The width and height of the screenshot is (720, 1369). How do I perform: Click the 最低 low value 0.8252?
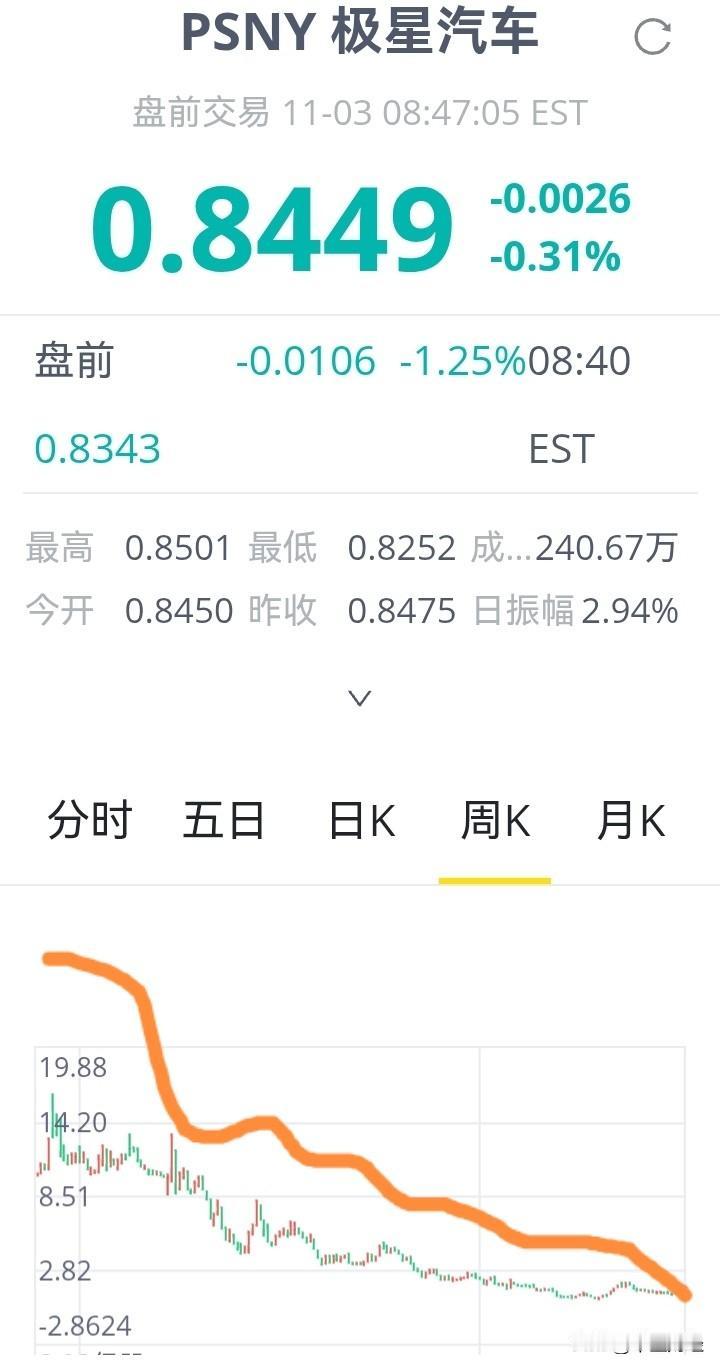point(402,548)
